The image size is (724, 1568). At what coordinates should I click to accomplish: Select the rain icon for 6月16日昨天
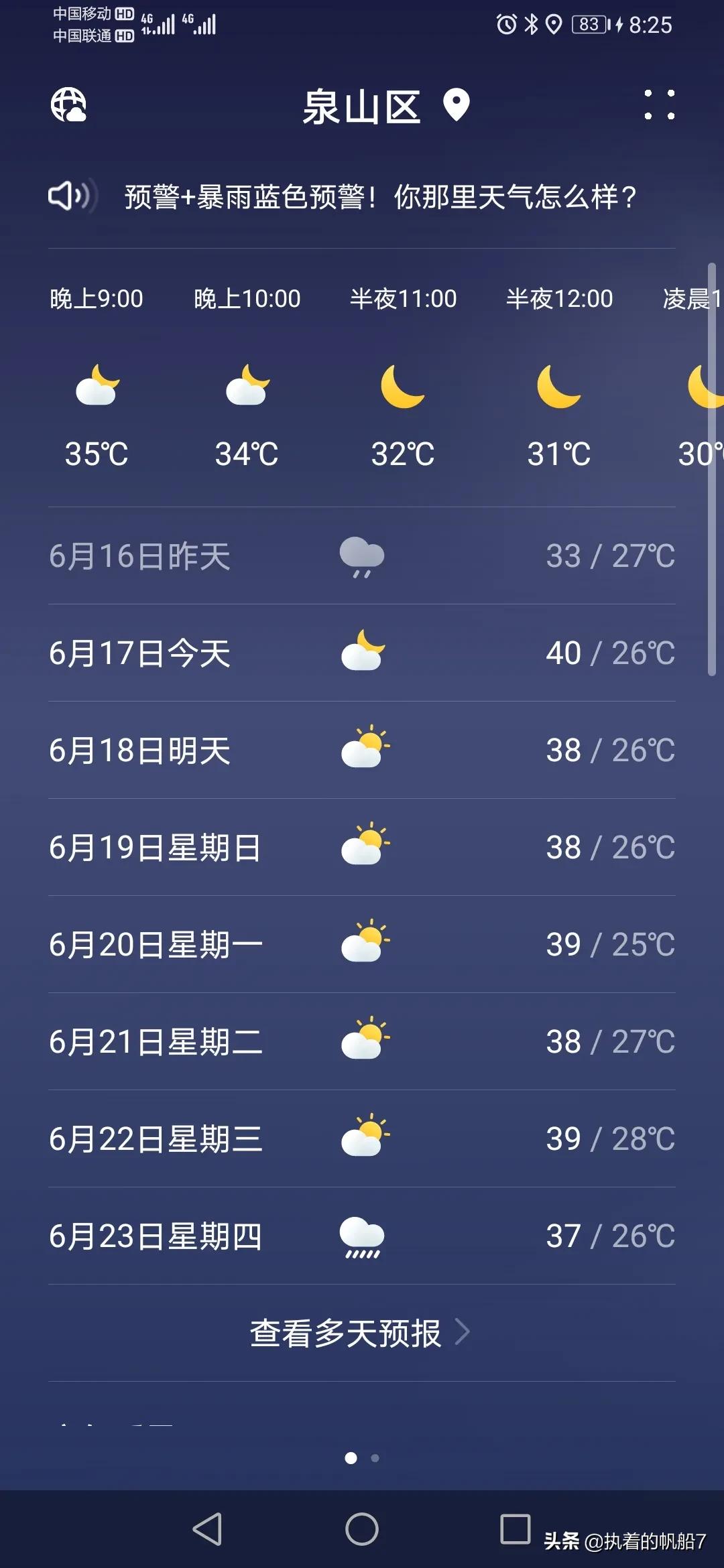(x=362, y=555)
